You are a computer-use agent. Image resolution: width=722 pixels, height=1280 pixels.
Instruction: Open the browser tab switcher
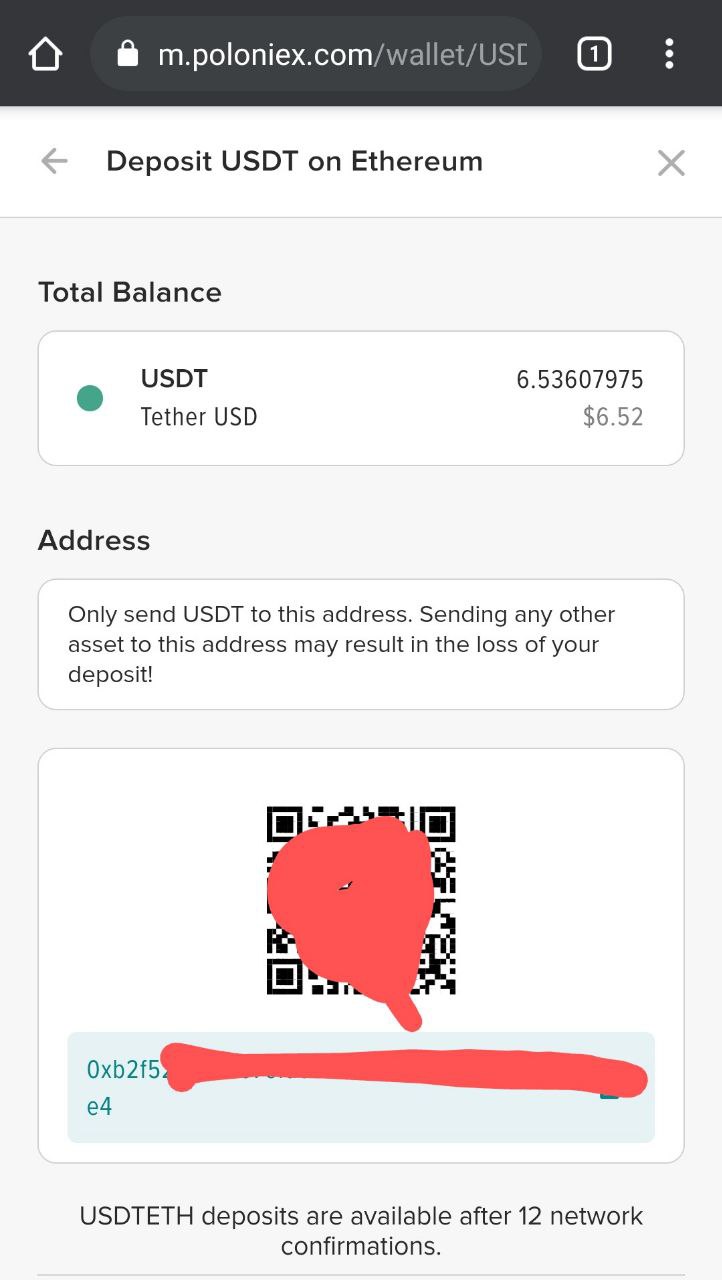click(594, 54)
